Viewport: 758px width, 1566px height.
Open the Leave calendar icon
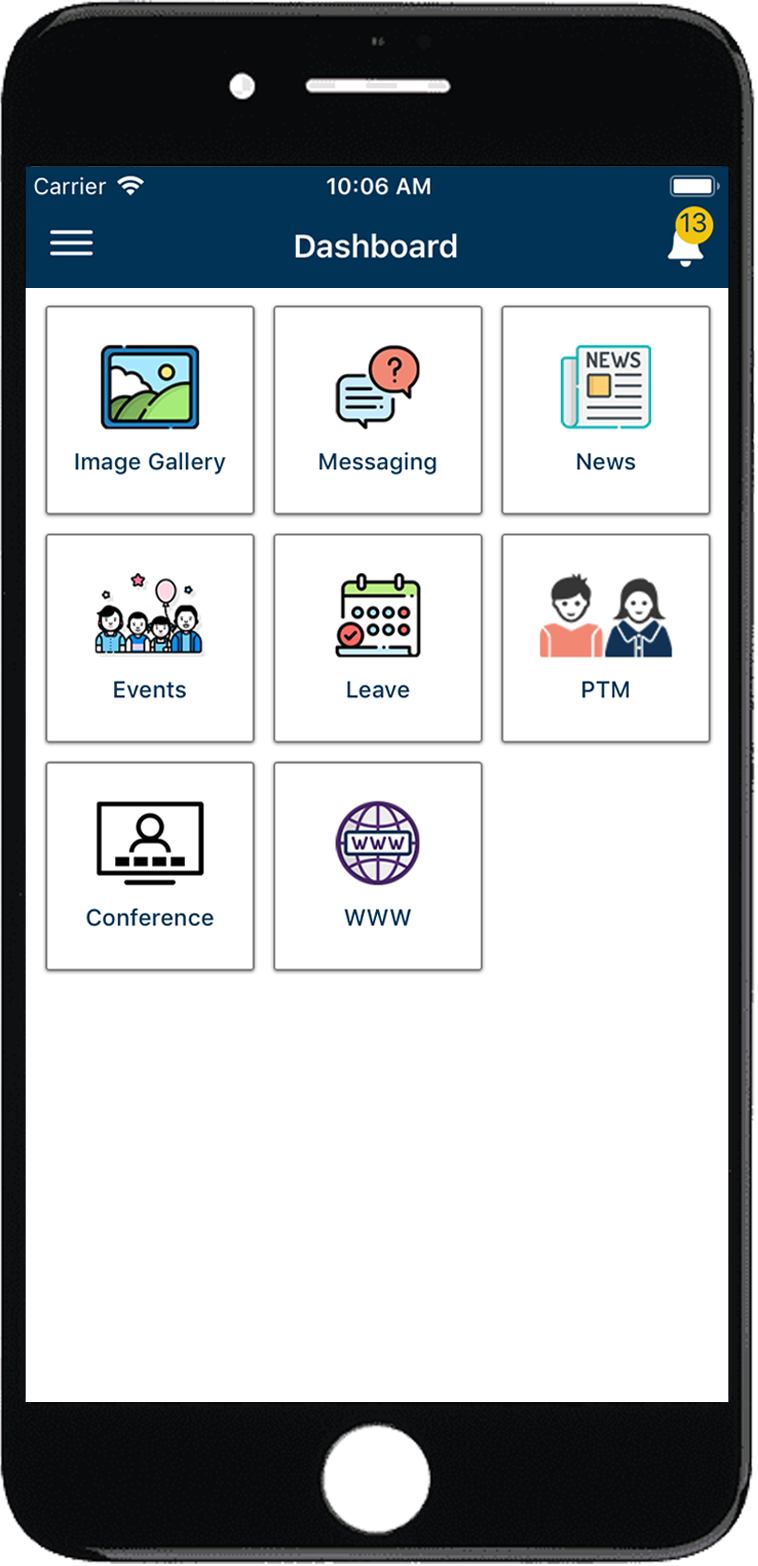coord(377,612)
